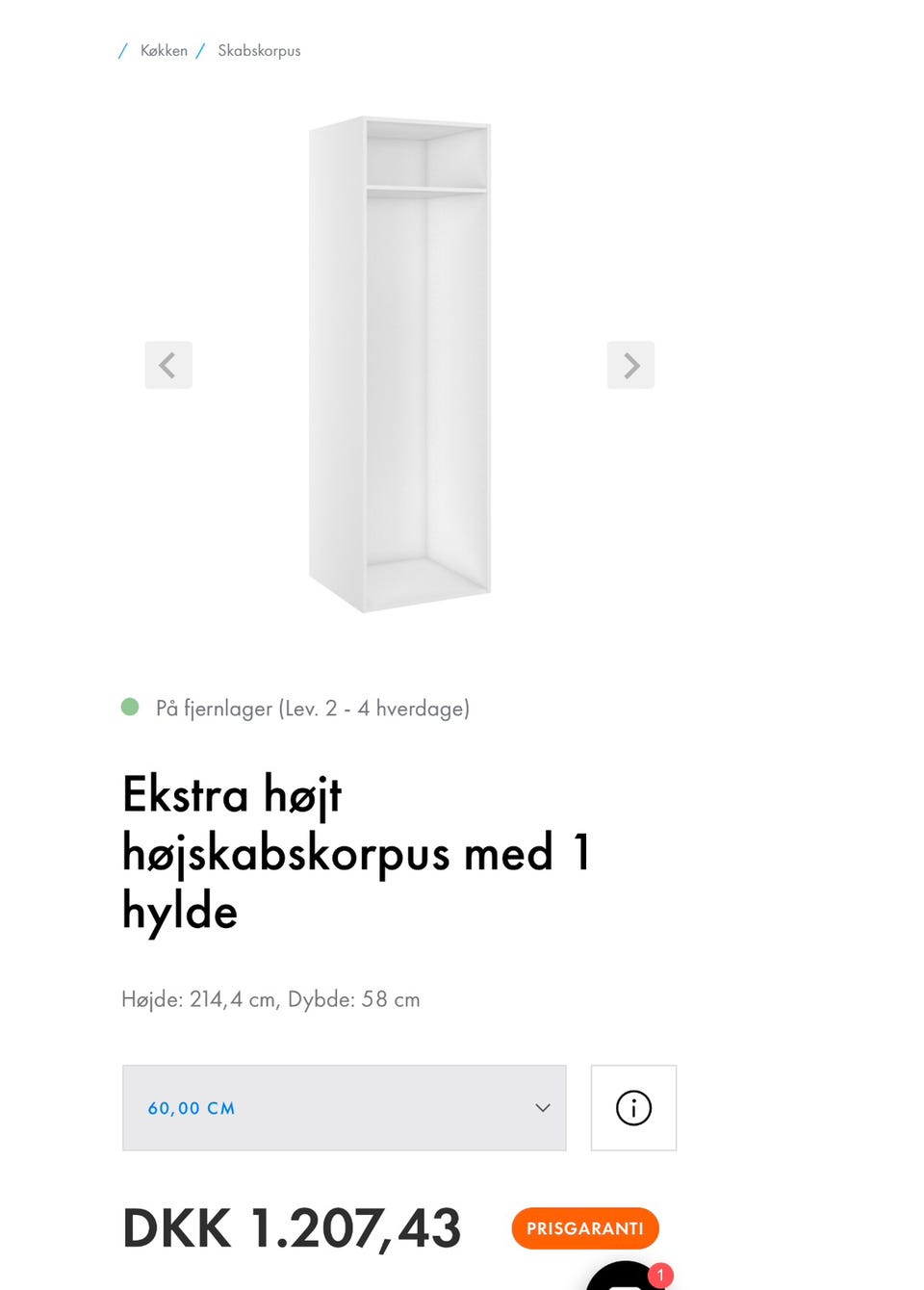Enlarge the tall cabinet product photo
The image size is (924, 1290).
(x=400, y=366)
